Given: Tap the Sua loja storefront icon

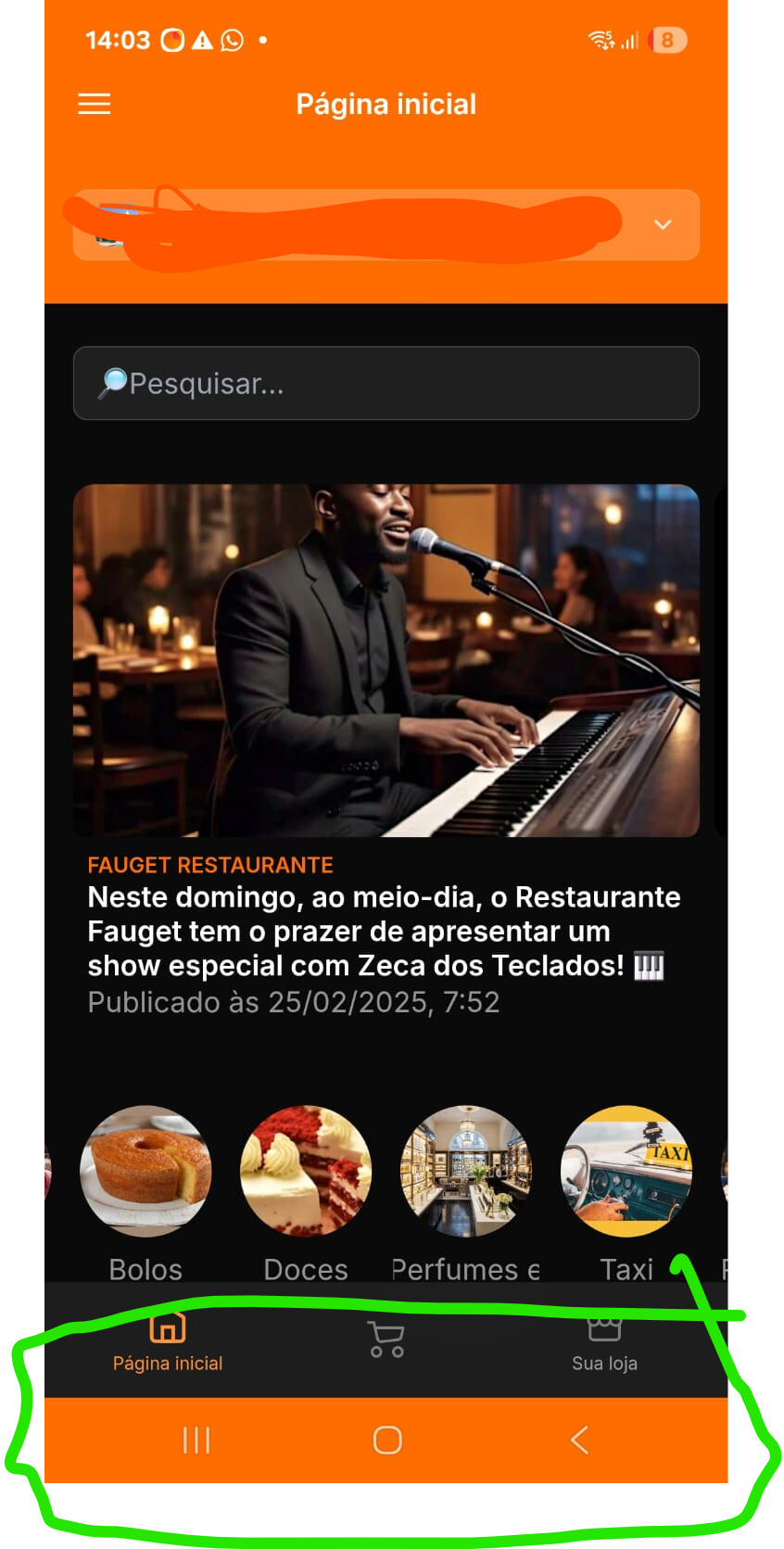Looking at the screenshot, I should (x=604, y=1330).
